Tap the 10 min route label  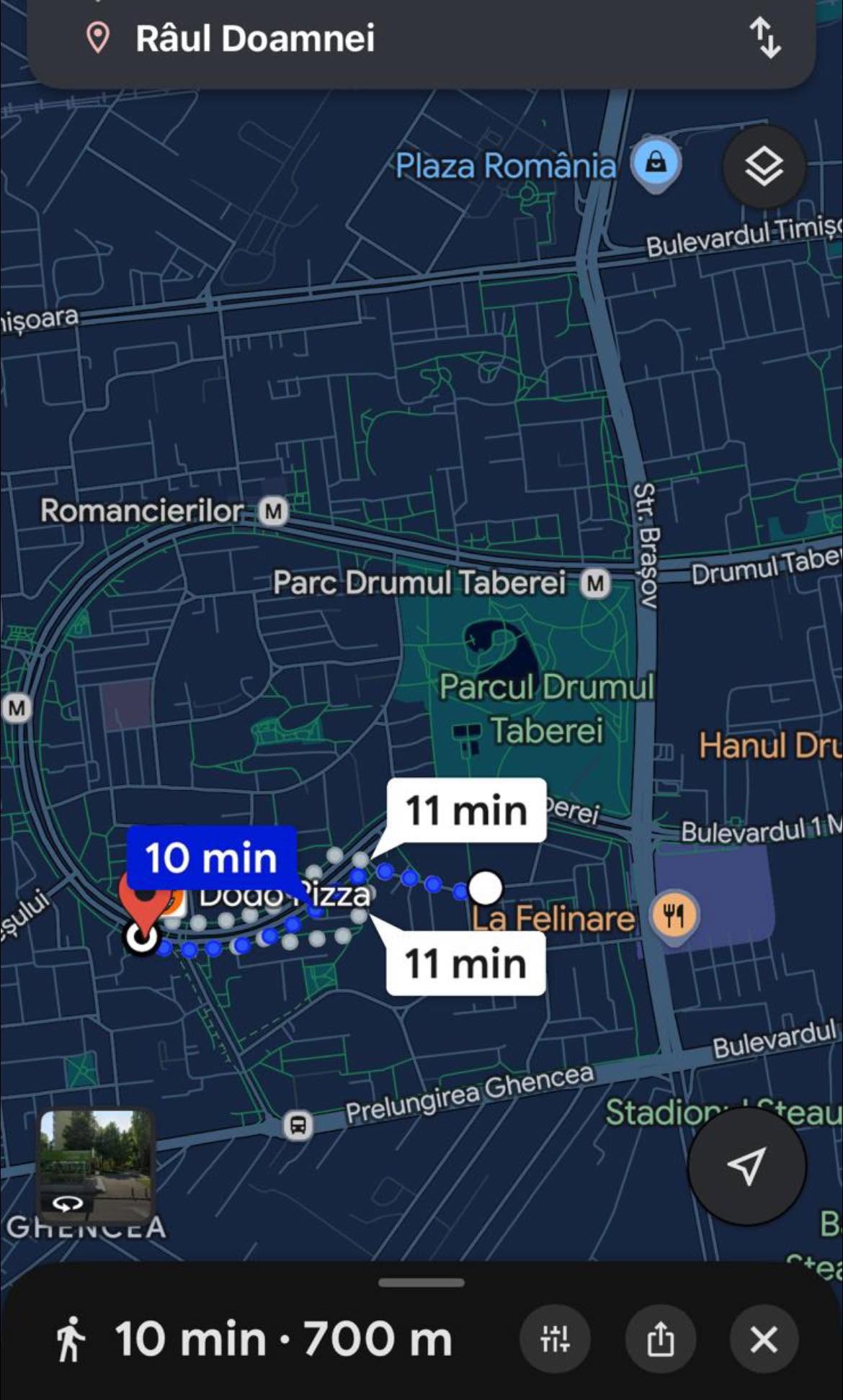pos(211,858)
